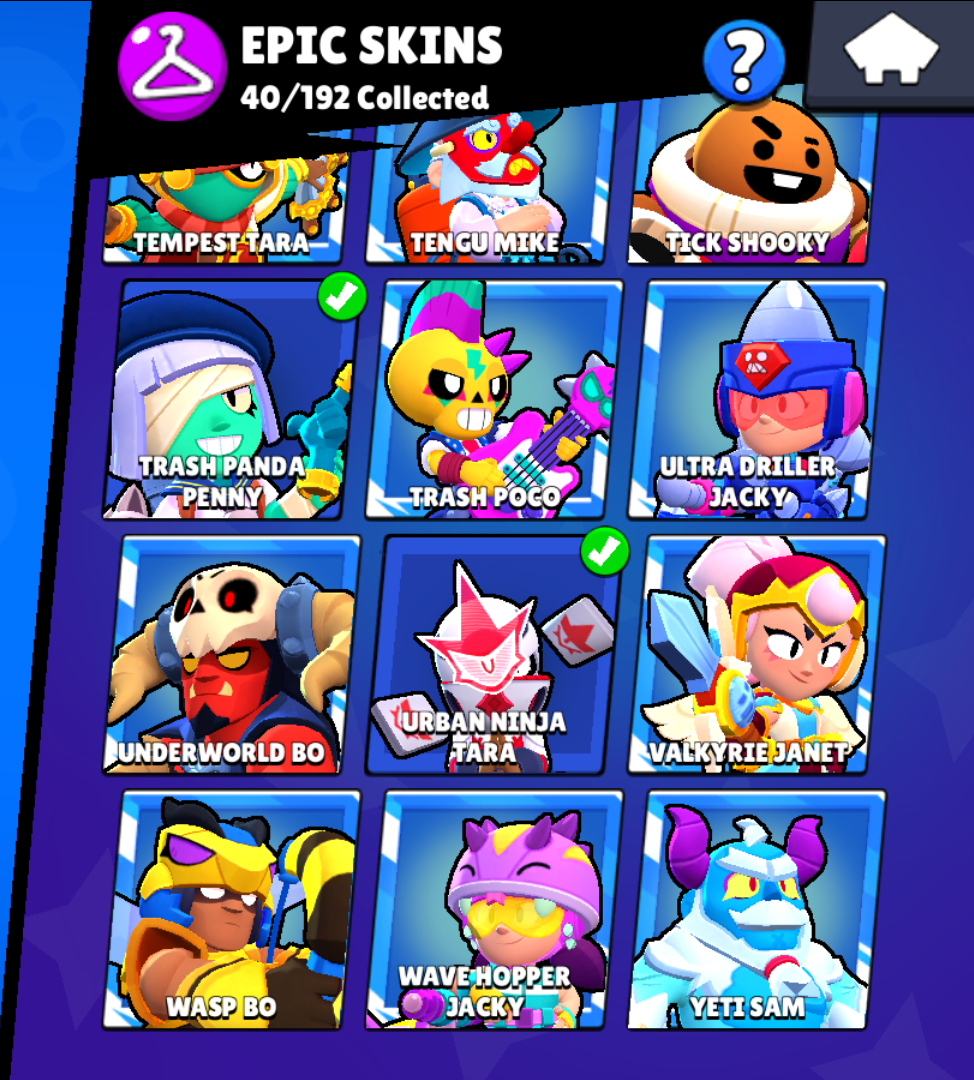This screenshot has height=1080, width=974.
Task: Open the question mark help button
Action: 743,60
